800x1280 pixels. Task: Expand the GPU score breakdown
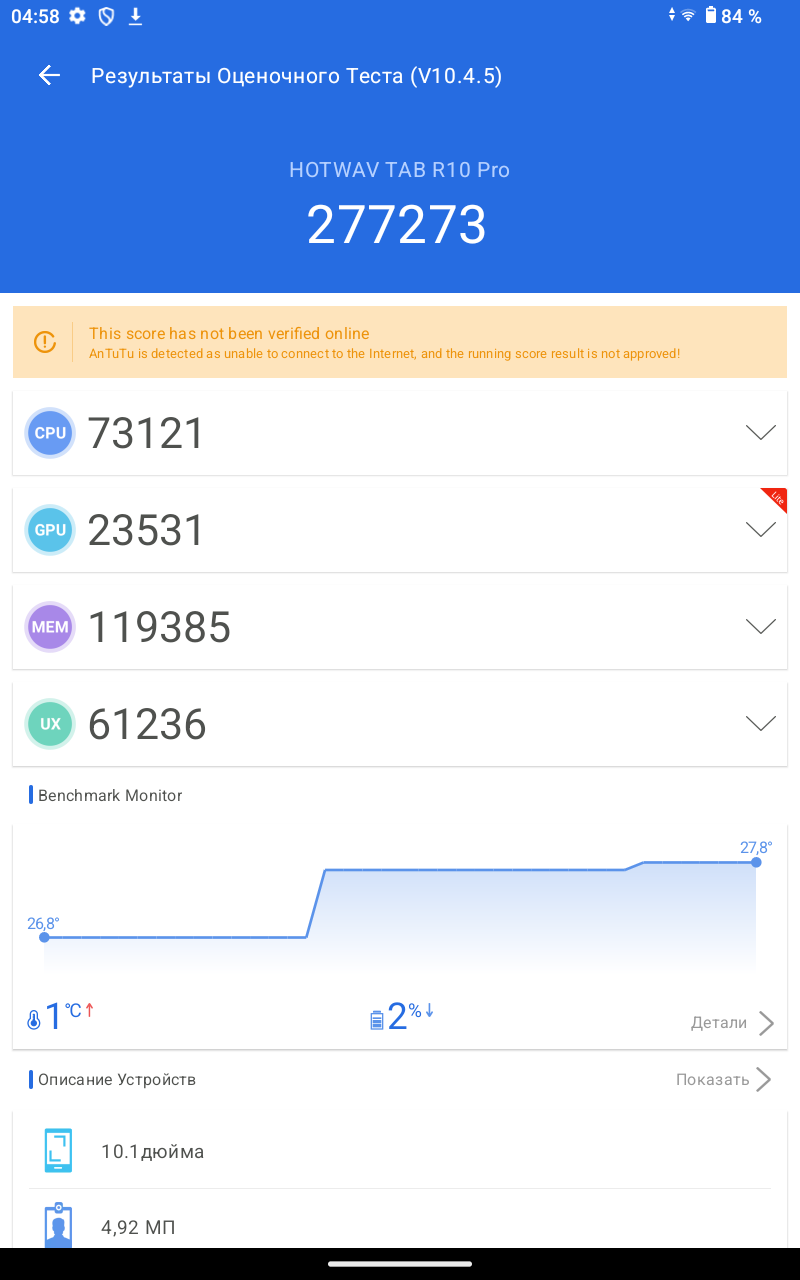coord(760,530)
